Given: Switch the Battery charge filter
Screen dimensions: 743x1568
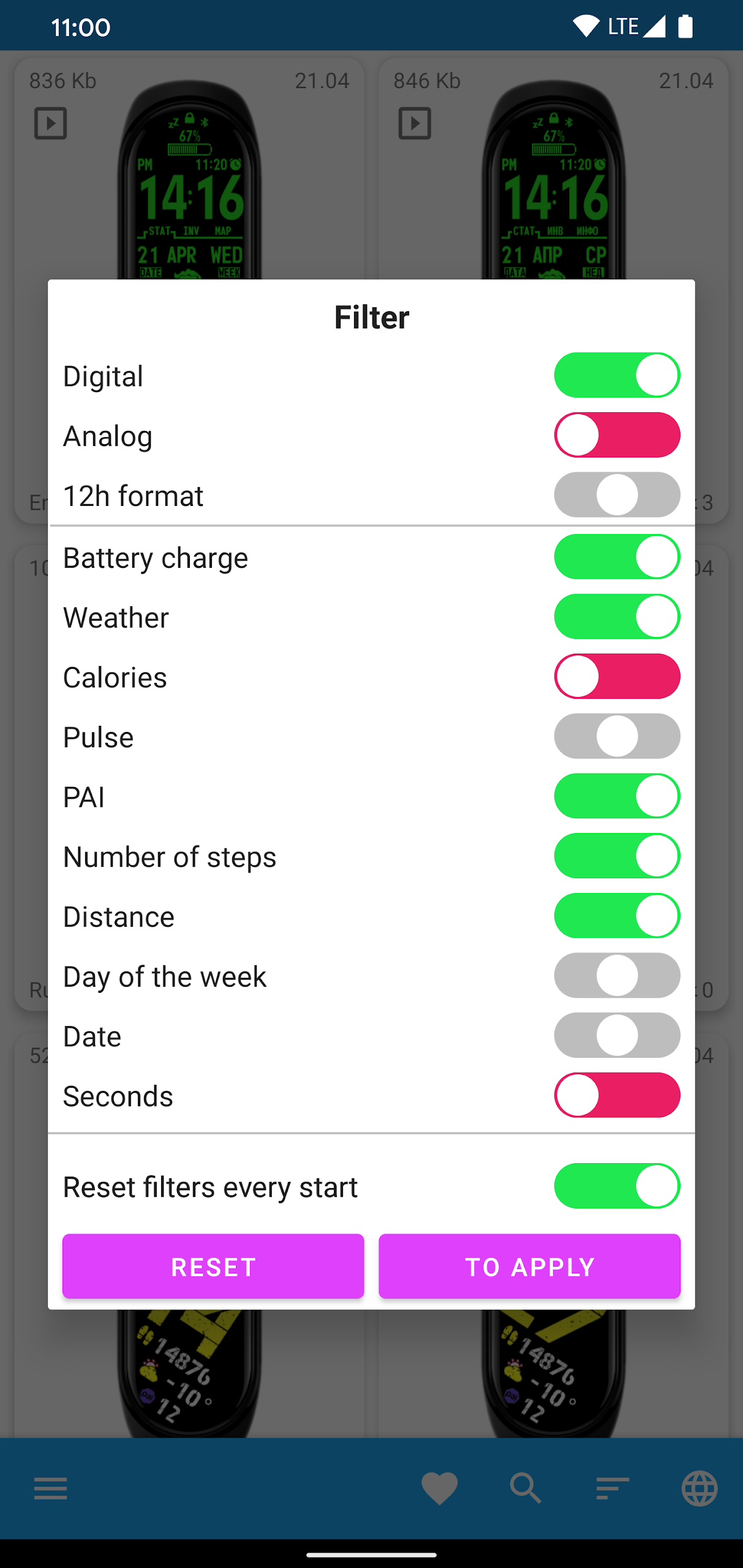Looking at the screenshot, I should click(x=617, y=557).
